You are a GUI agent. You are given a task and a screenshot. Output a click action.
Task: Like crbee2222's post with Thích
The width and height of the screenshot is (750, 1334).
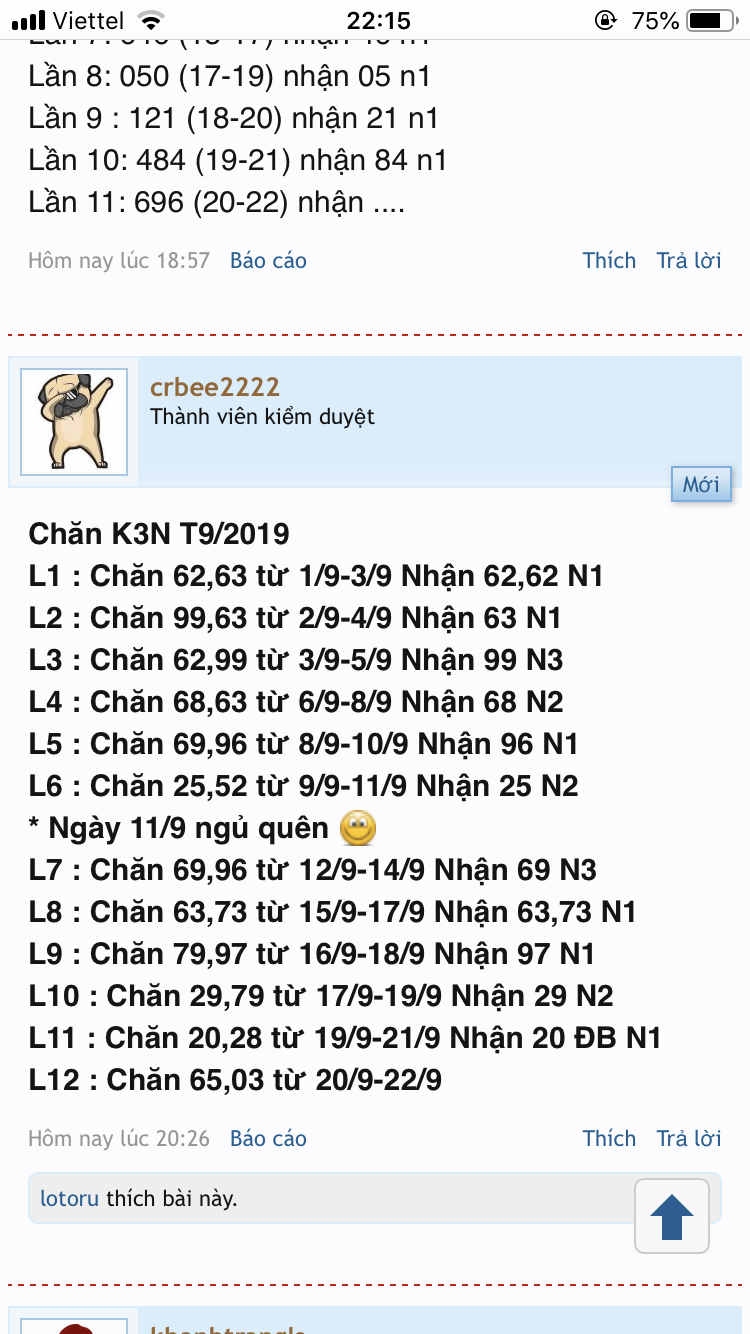coord(609,1139)
